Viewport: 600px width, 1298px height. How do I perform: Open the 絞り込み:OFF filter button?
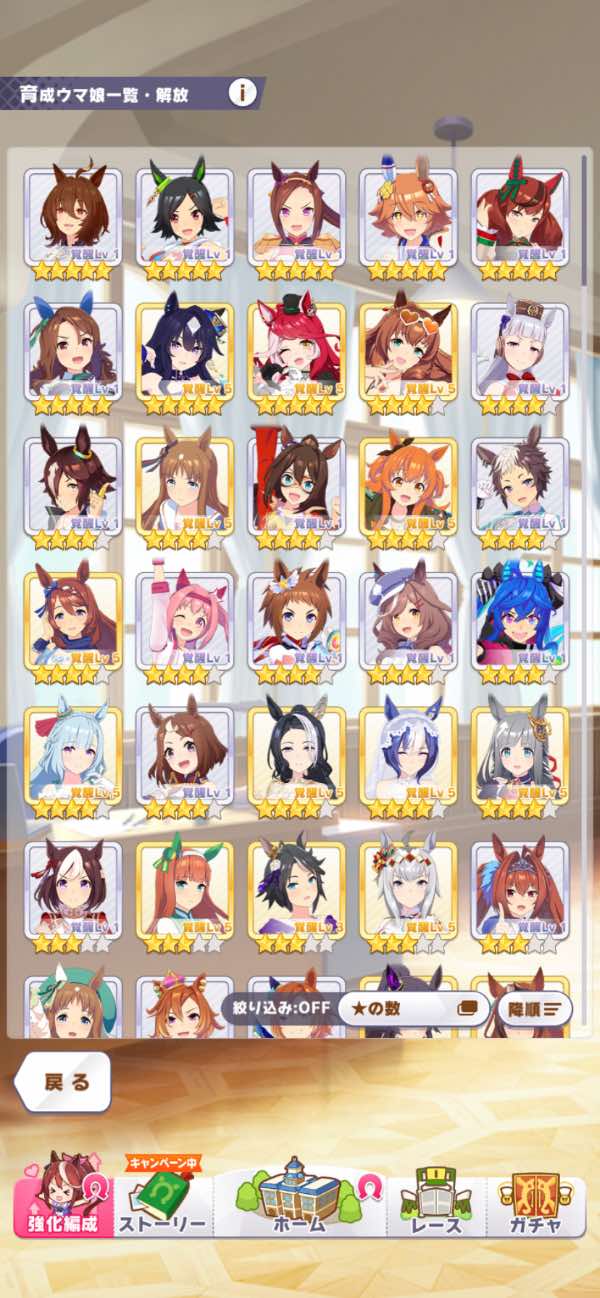280,1008
